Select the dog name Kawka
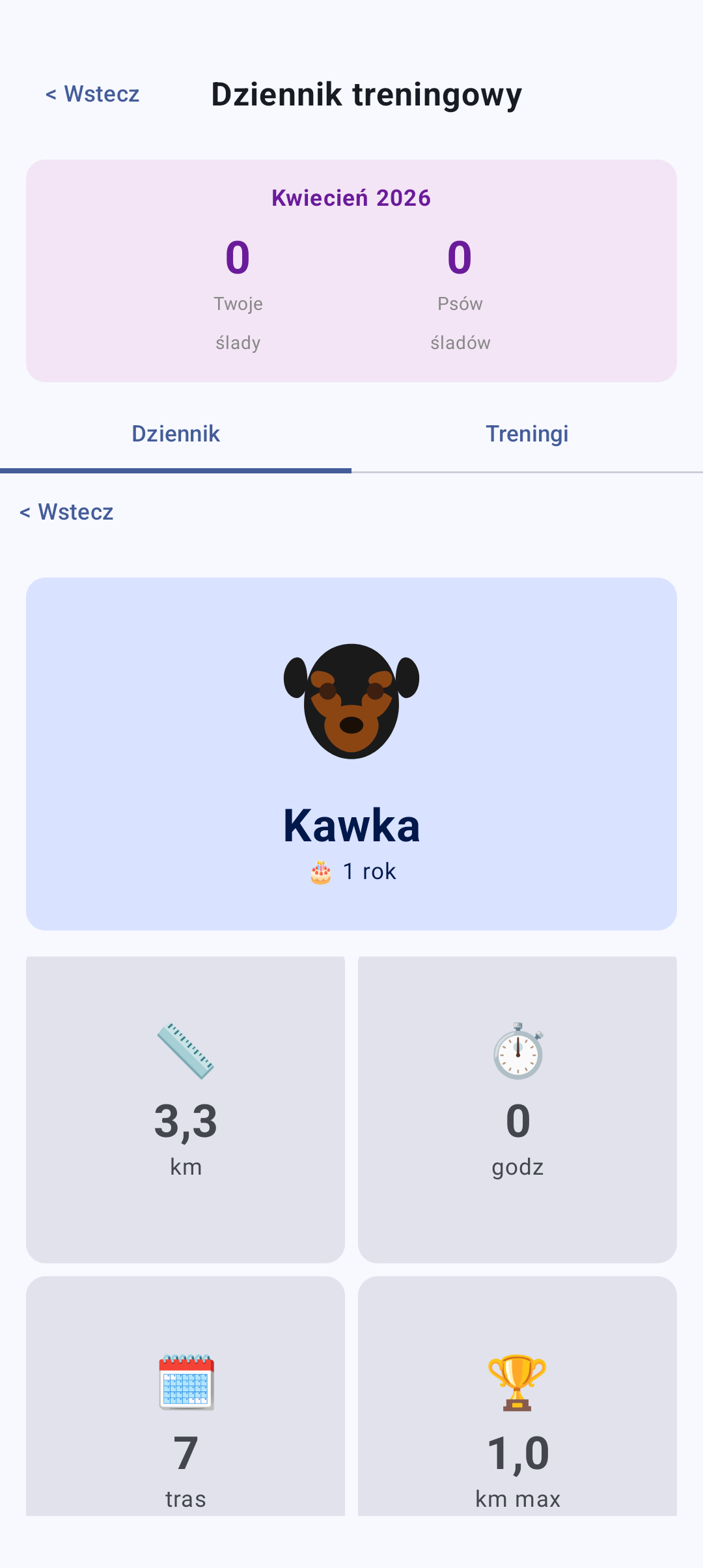 (351, 824)
